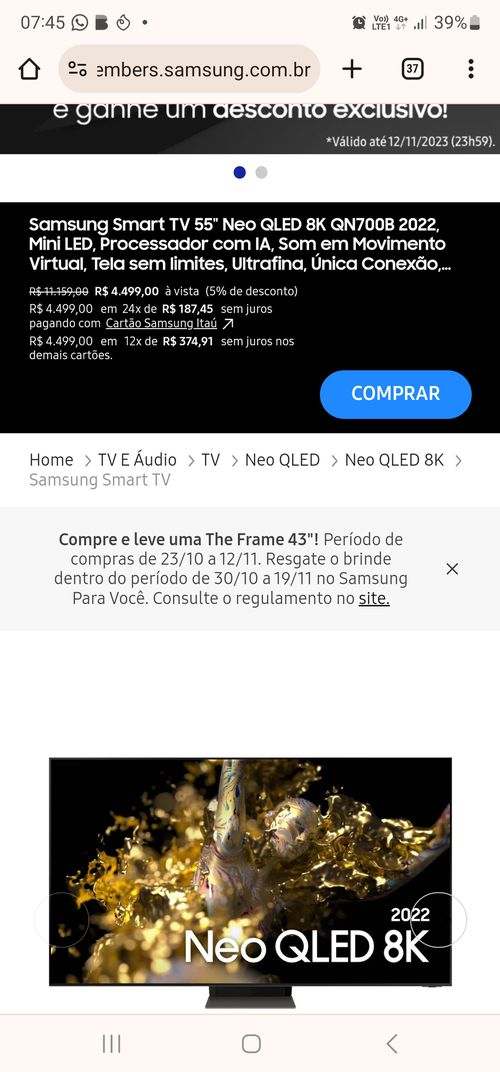Screen dimensions: 500x1072
Task: Go to Home in the breadcrumb
Action: click(51, 460)
